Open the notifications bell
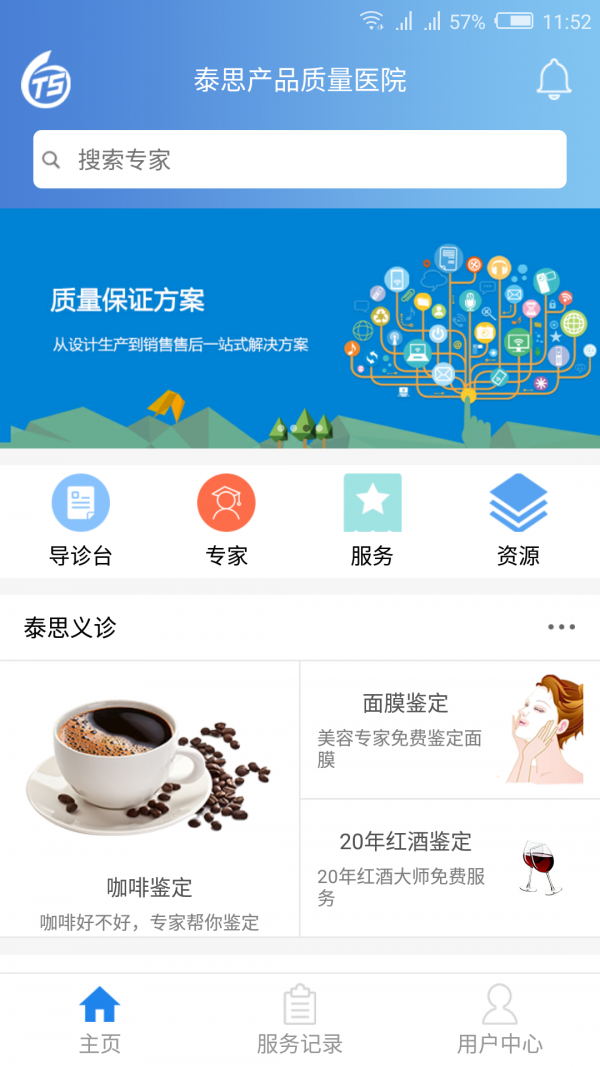This screenshot has height=1067, width=600. pos(554,80)
